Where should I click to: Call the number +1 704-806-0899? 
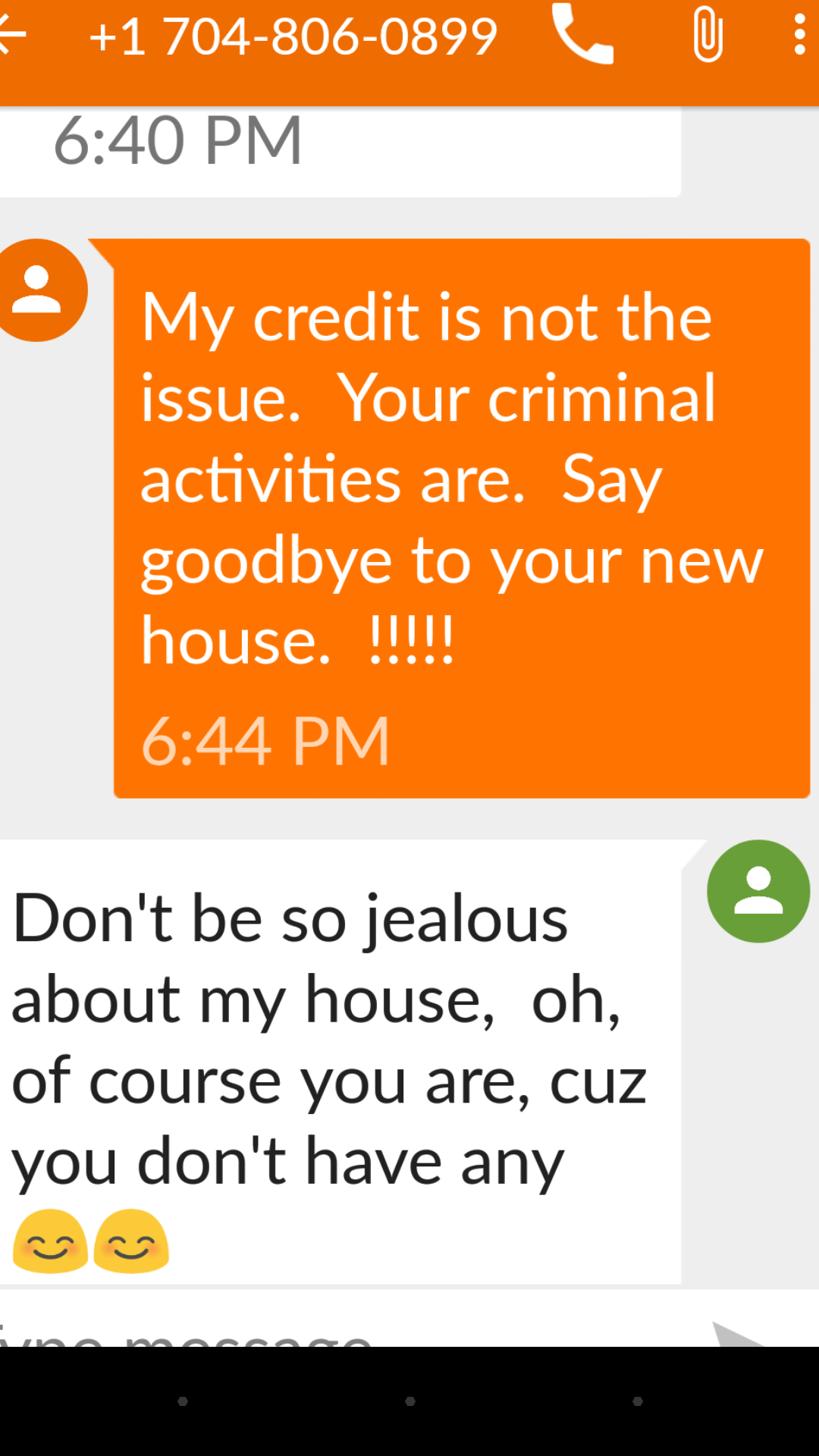[582, 35]
